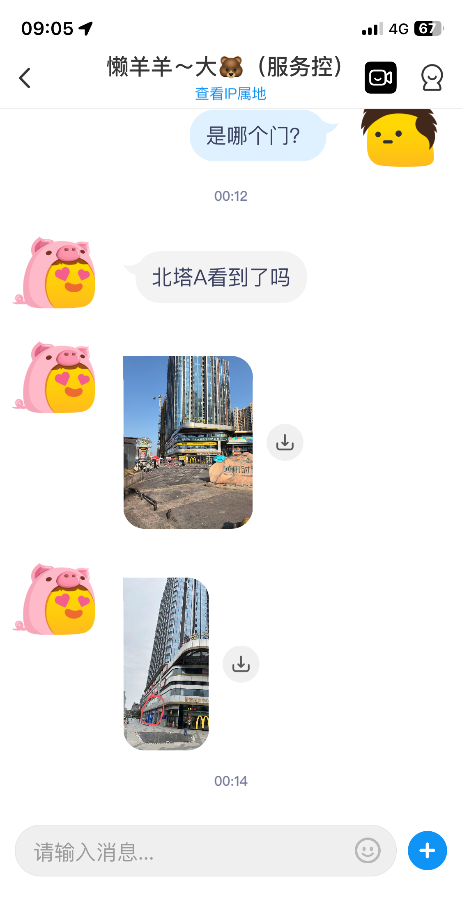This screenshot has height=898, width=462.
Task: Open the contact profile icon
Action: [432, 78]
